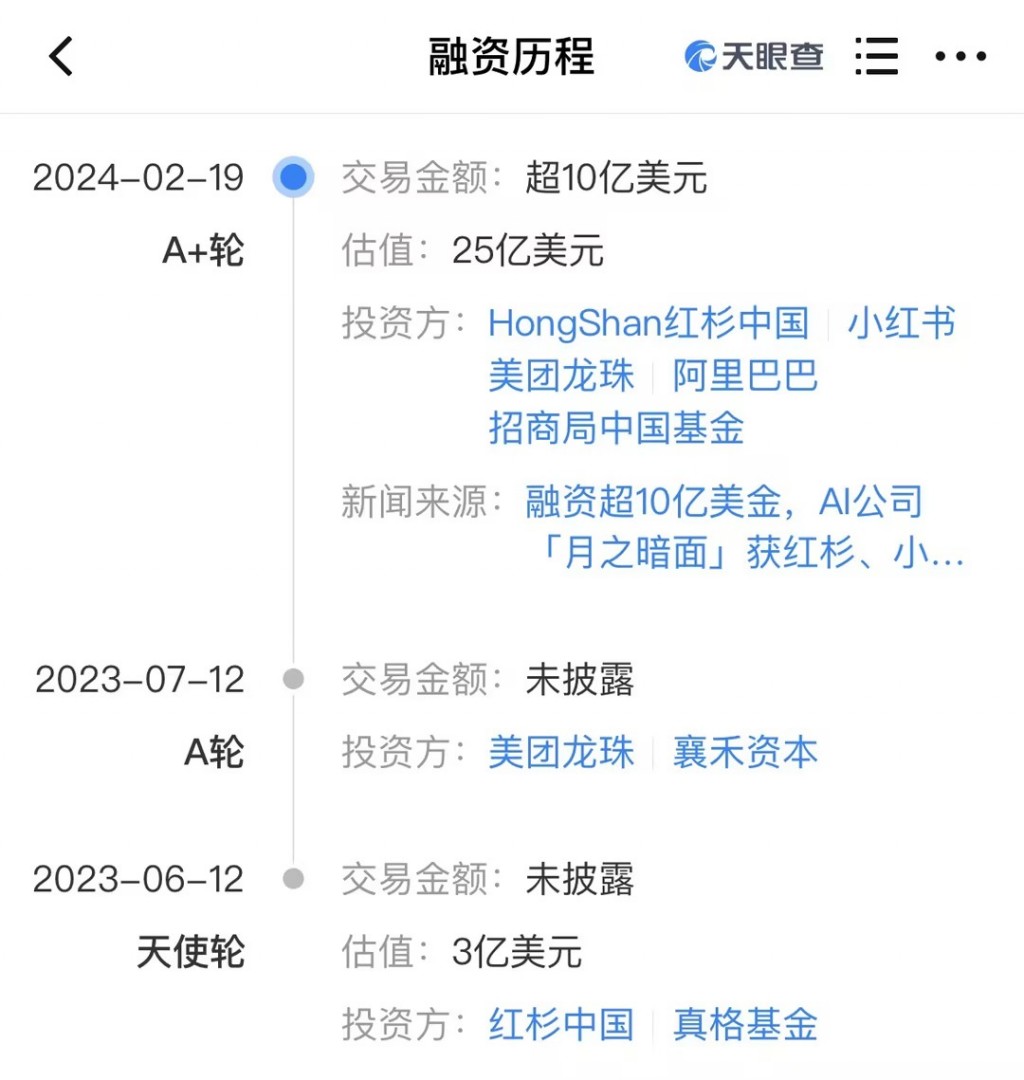
Task: Open the three-dot more options menu
Action: coord(959,57)
